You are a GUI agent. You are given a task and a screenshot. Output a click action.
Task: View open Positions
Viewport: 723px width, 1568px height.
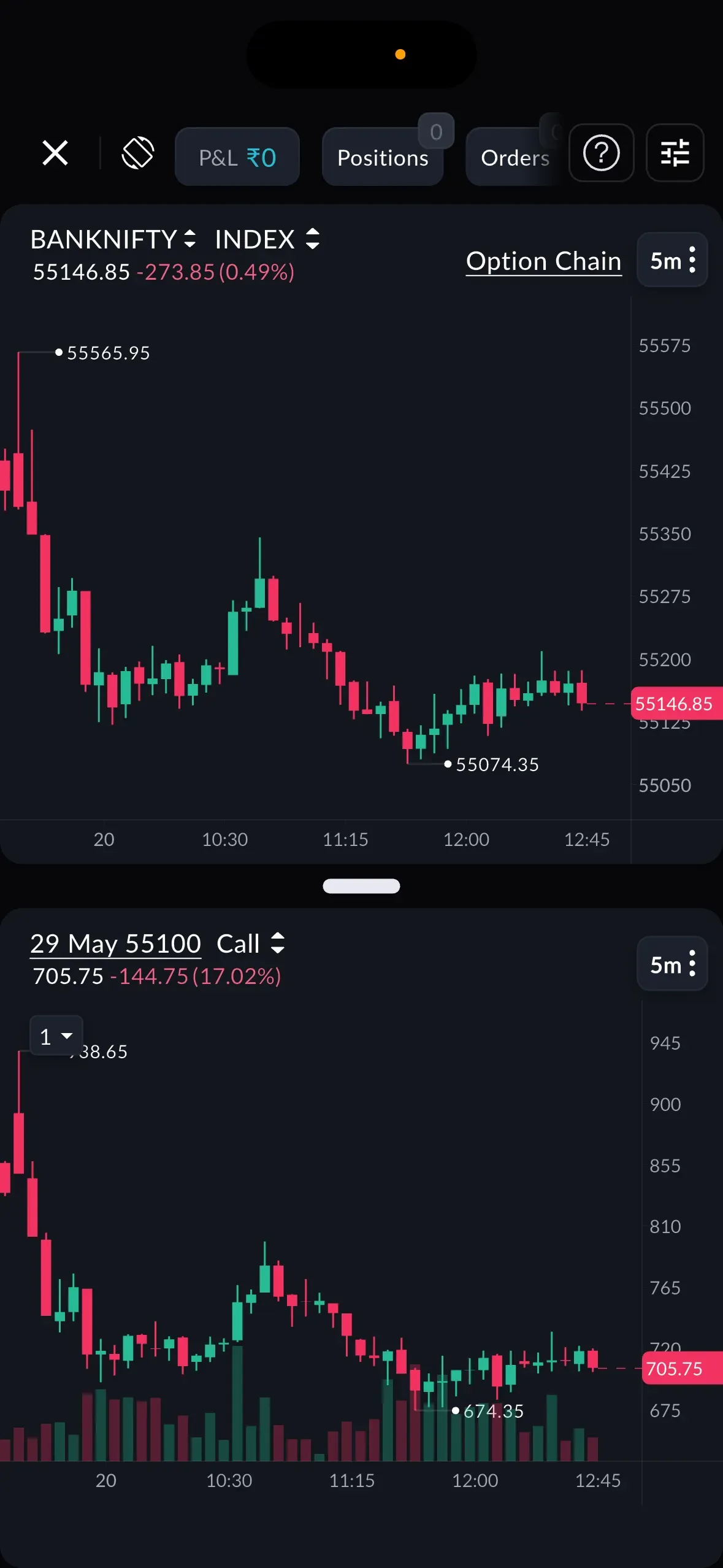[383, 157]
